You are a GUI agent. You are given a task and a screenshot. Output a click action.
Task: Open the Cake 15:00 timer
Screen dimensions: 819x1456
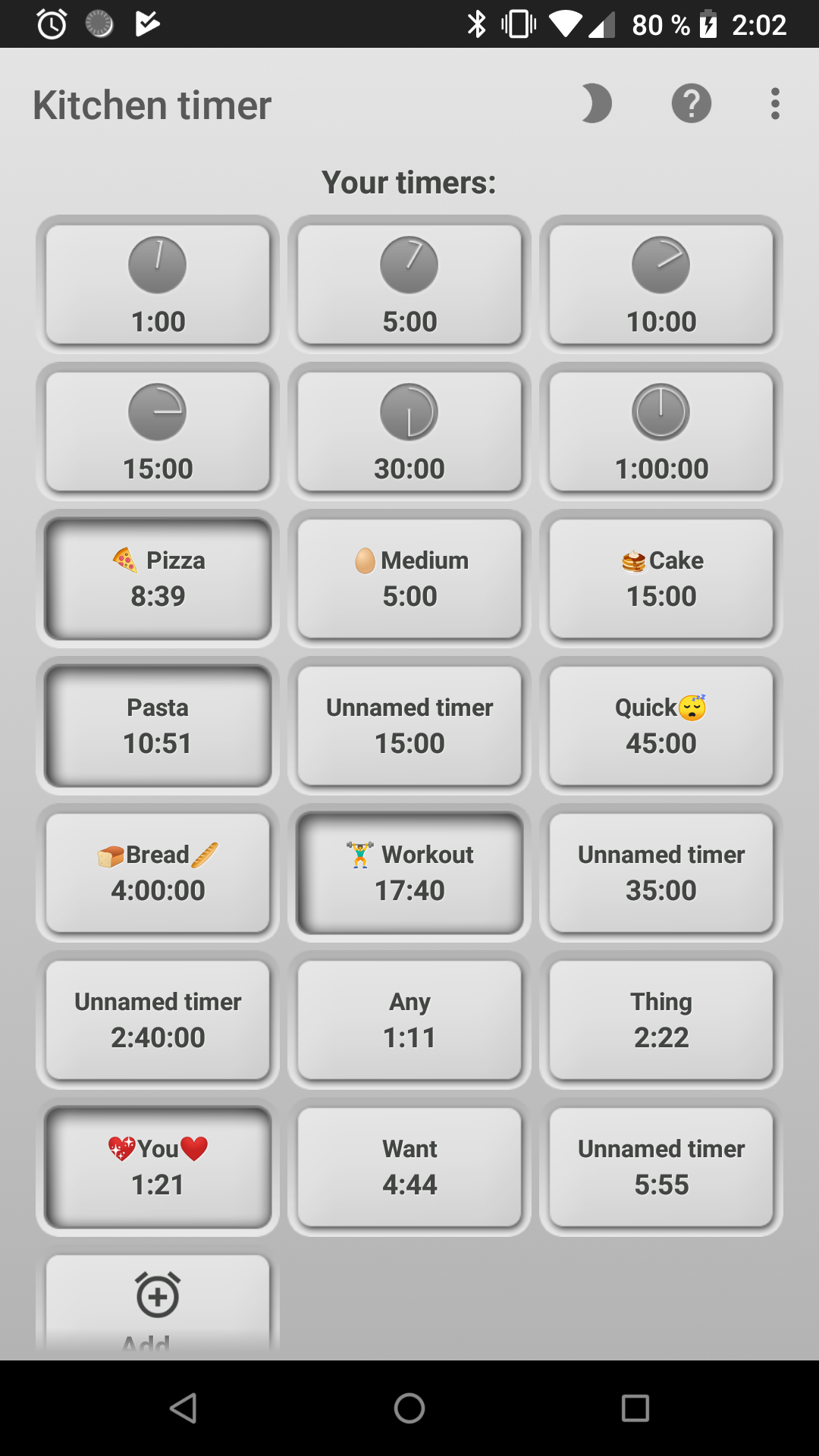[x=661, y=578]
